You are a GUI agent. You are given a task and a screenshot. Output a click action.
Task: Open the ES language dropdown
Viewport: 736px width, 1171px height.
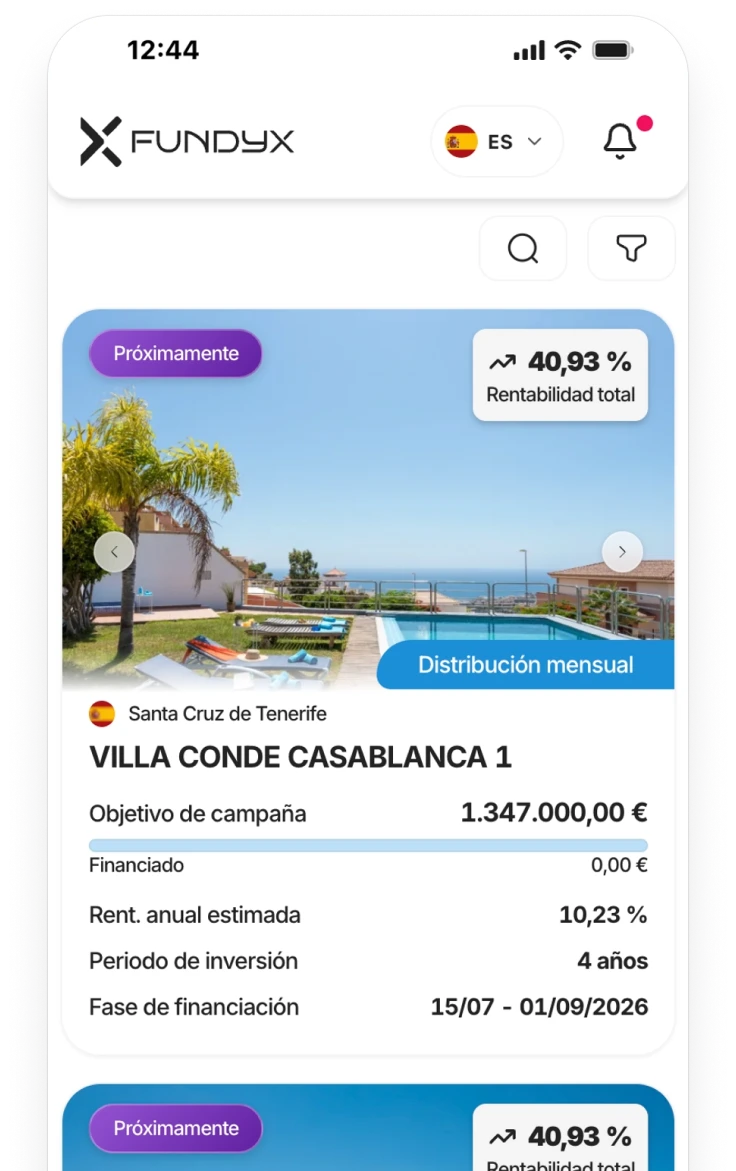(x=497, y=142)
